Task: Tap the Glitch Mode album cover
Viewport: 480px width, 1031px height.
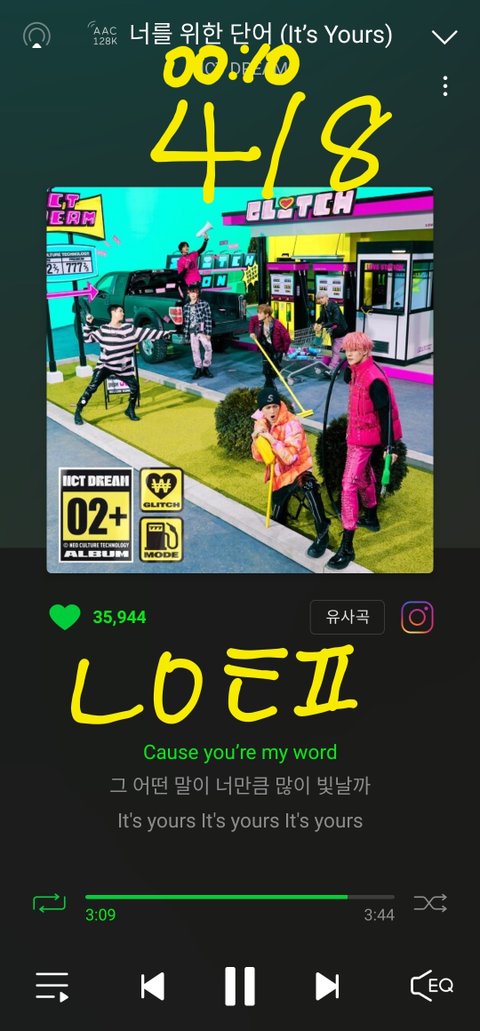Action: [240, 380]
